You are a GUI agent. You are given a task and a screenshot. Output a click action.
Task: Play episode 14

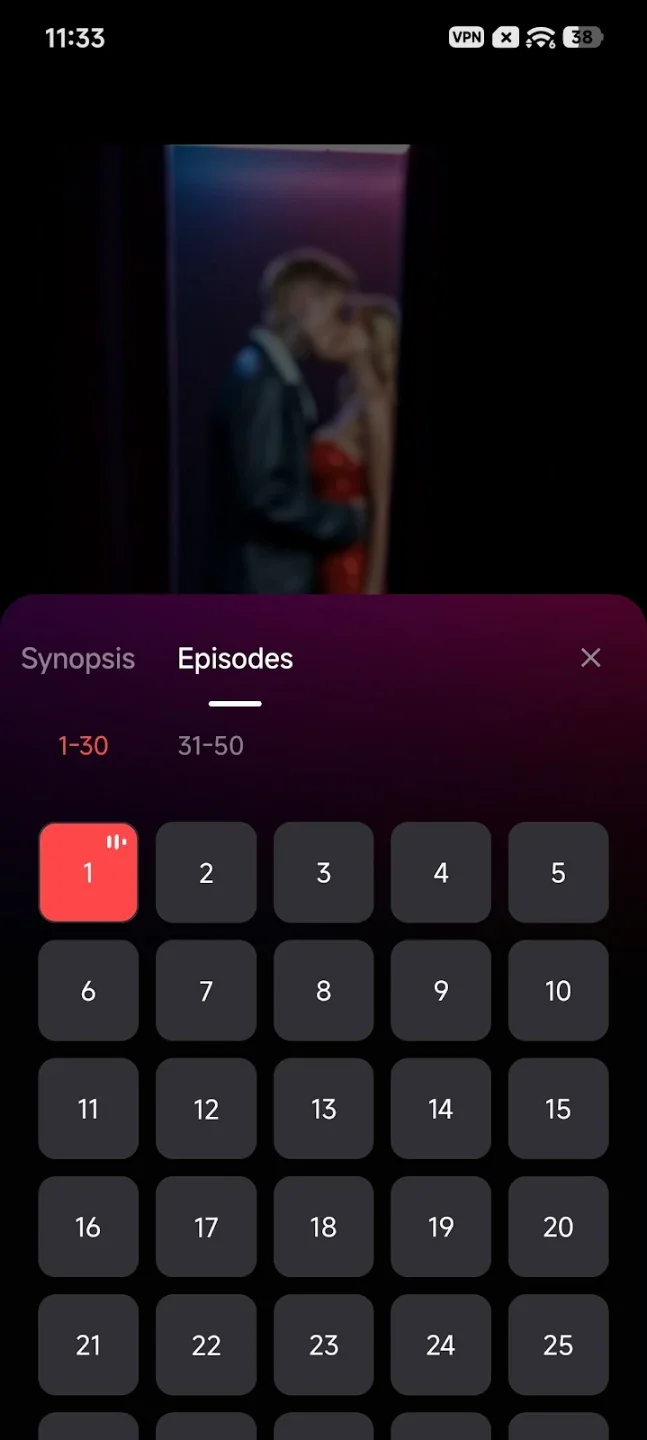441,1108
